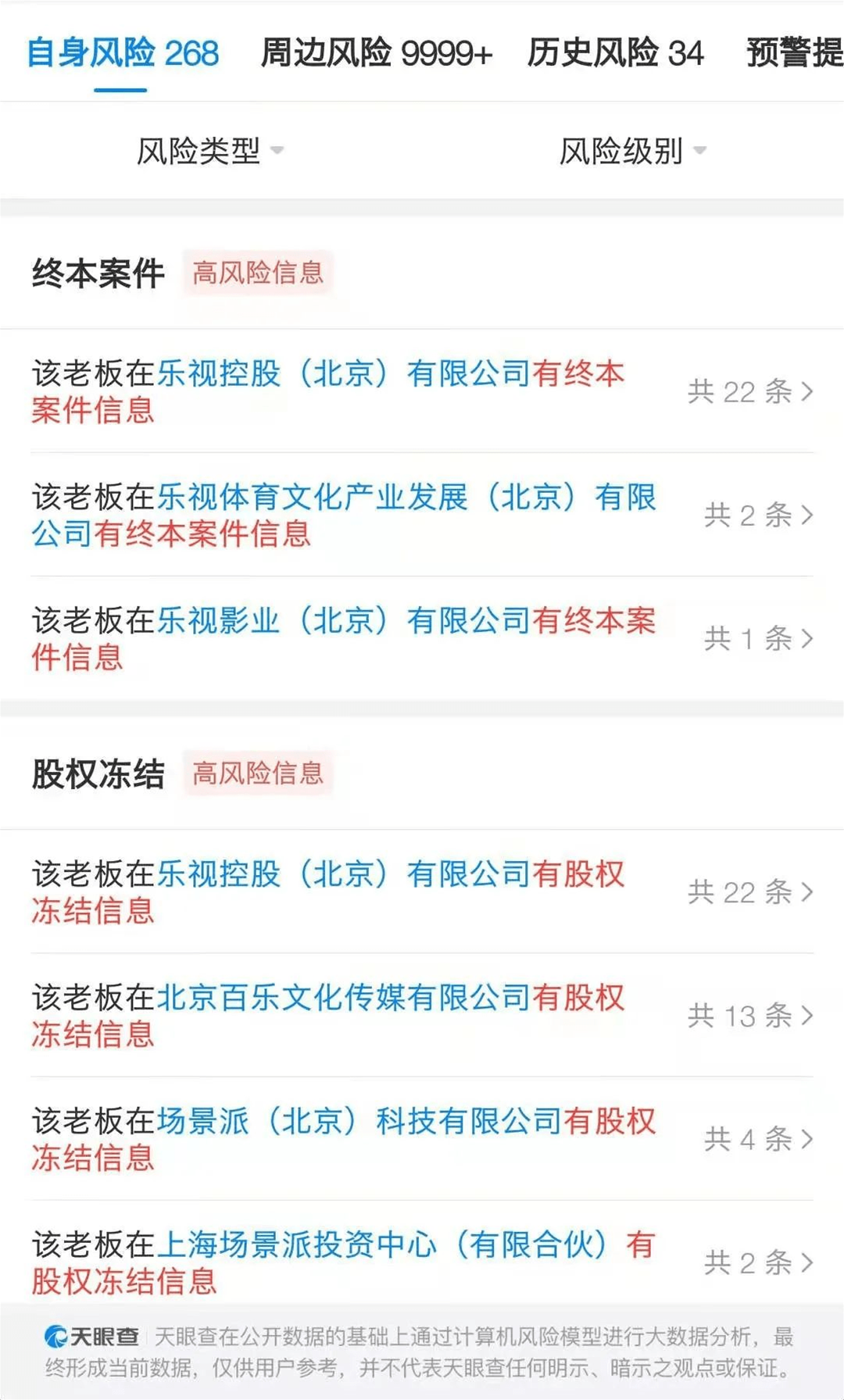844x1400 pixels.
Task: Switch to the 历史风险 34 tab
Action: click(x=616, y=53)
